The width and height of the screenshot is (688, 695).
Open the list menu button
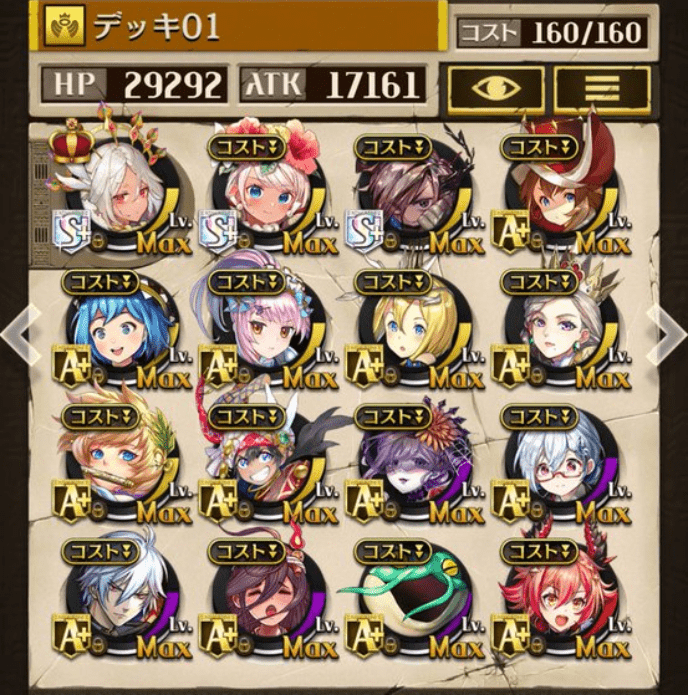point(601,87)
